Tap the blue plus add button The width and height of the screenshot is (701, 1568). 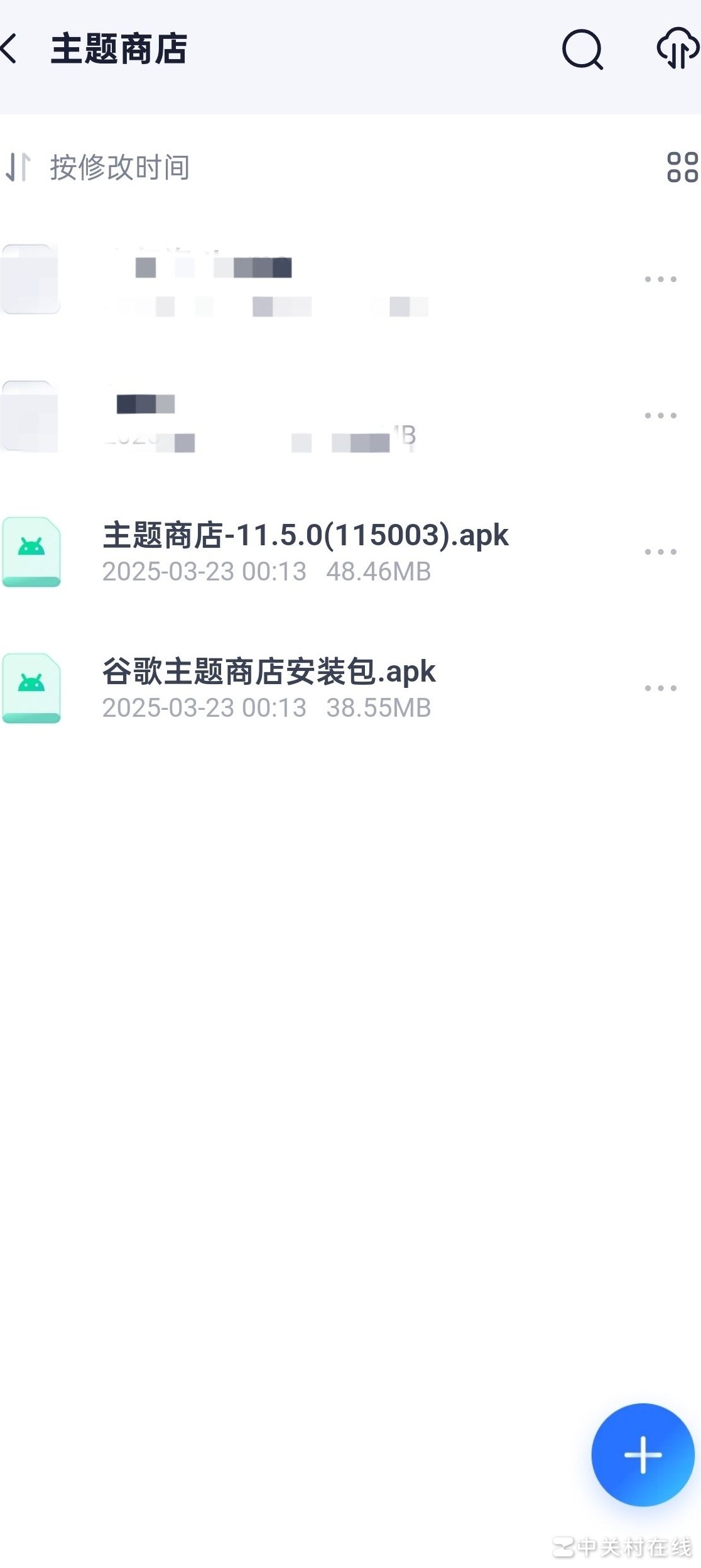(642, 1454)
